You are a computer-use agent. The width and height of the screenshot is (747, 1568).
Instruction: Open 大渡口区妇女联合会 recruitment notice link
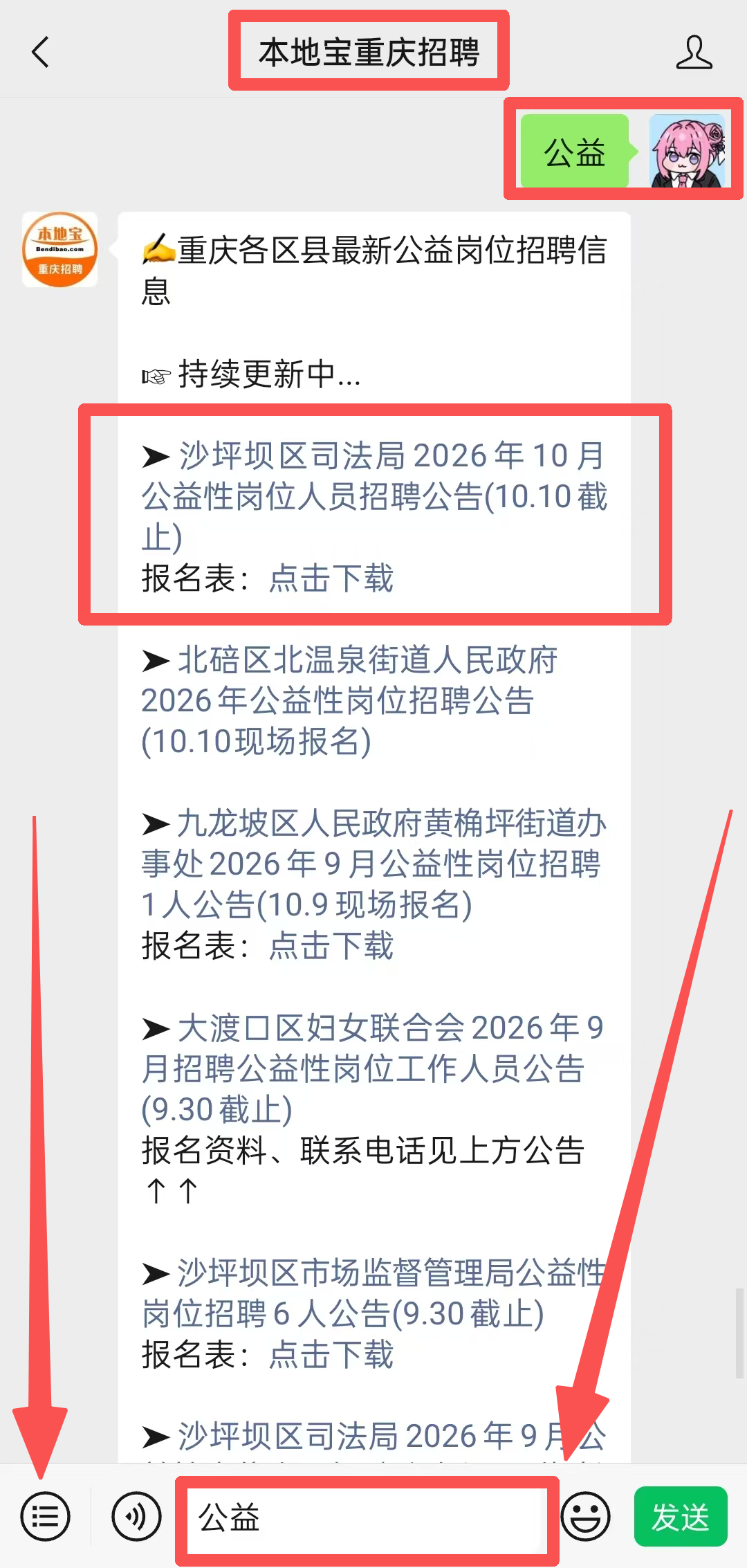pos(373,1068)
